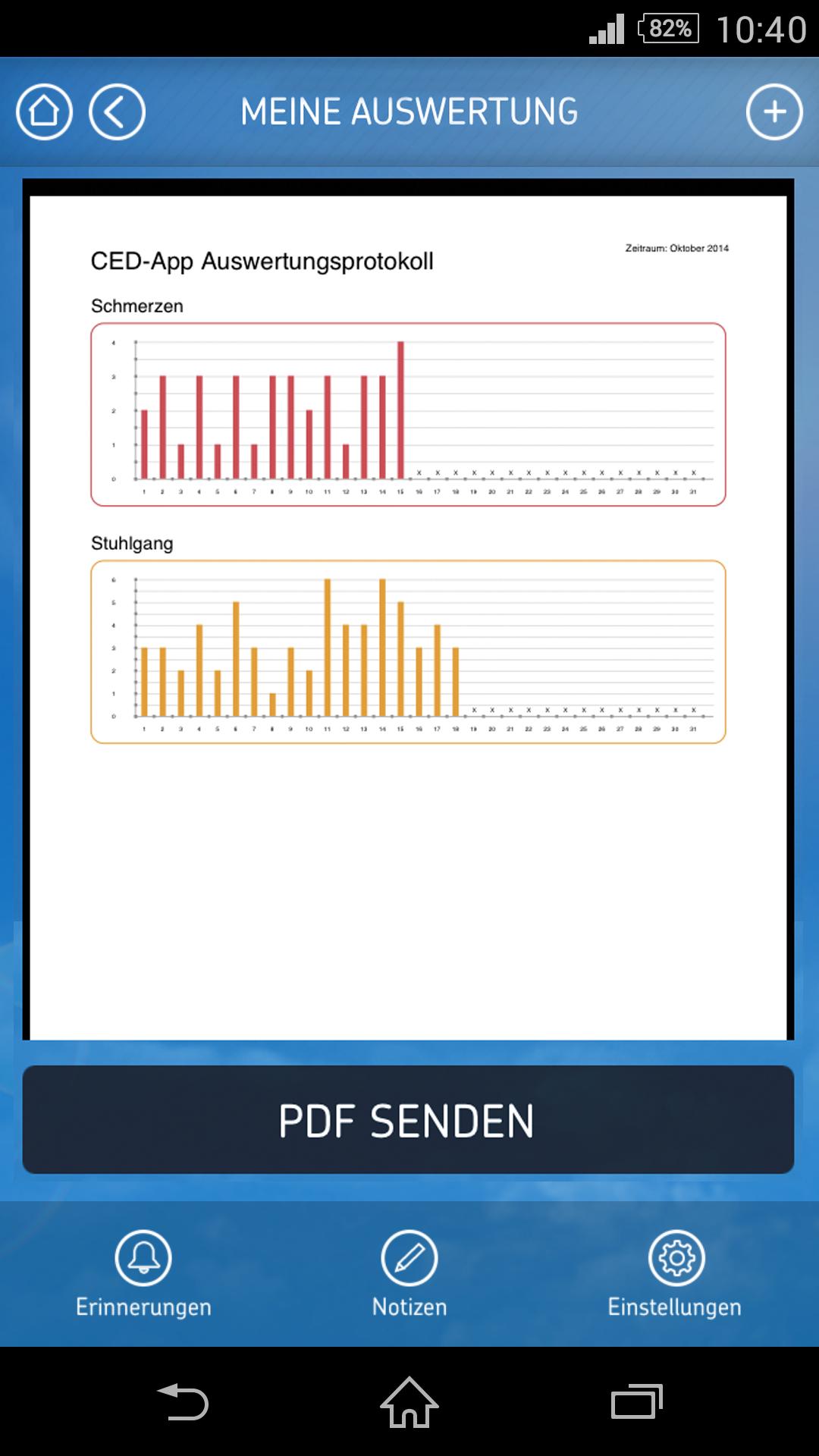The height and width of the screenshot is (1456, 819).
Task: Select the Stuhlgang chart
Action: coord(408,651)
